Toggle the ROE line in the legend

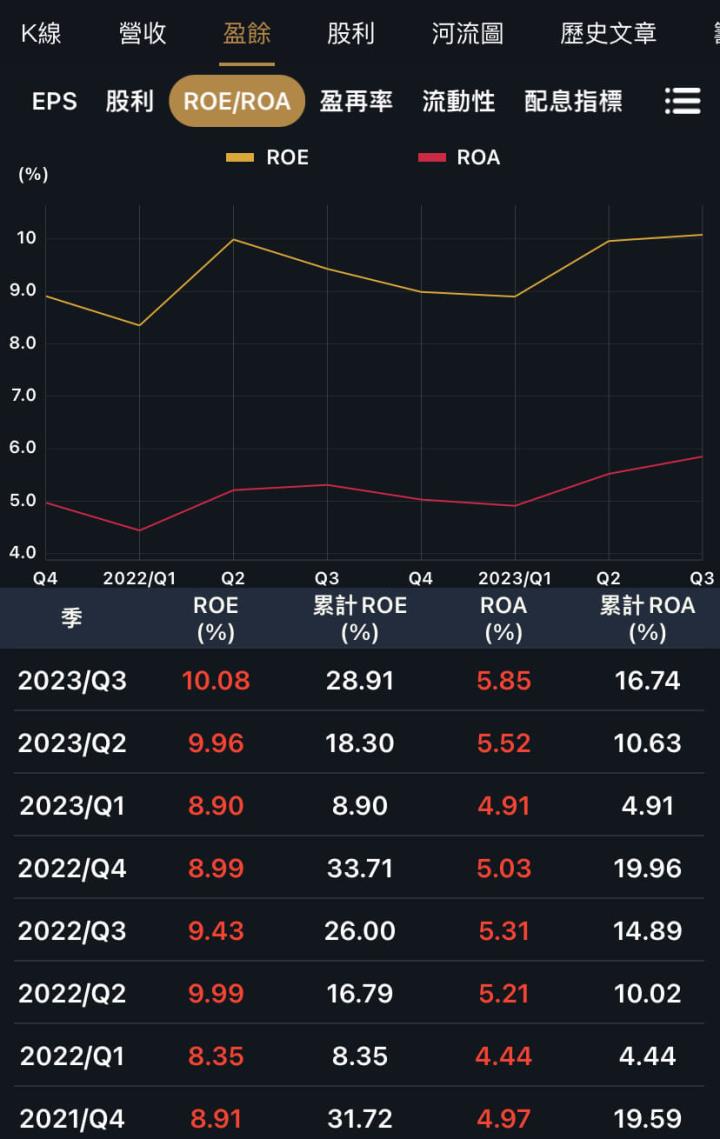268,157
